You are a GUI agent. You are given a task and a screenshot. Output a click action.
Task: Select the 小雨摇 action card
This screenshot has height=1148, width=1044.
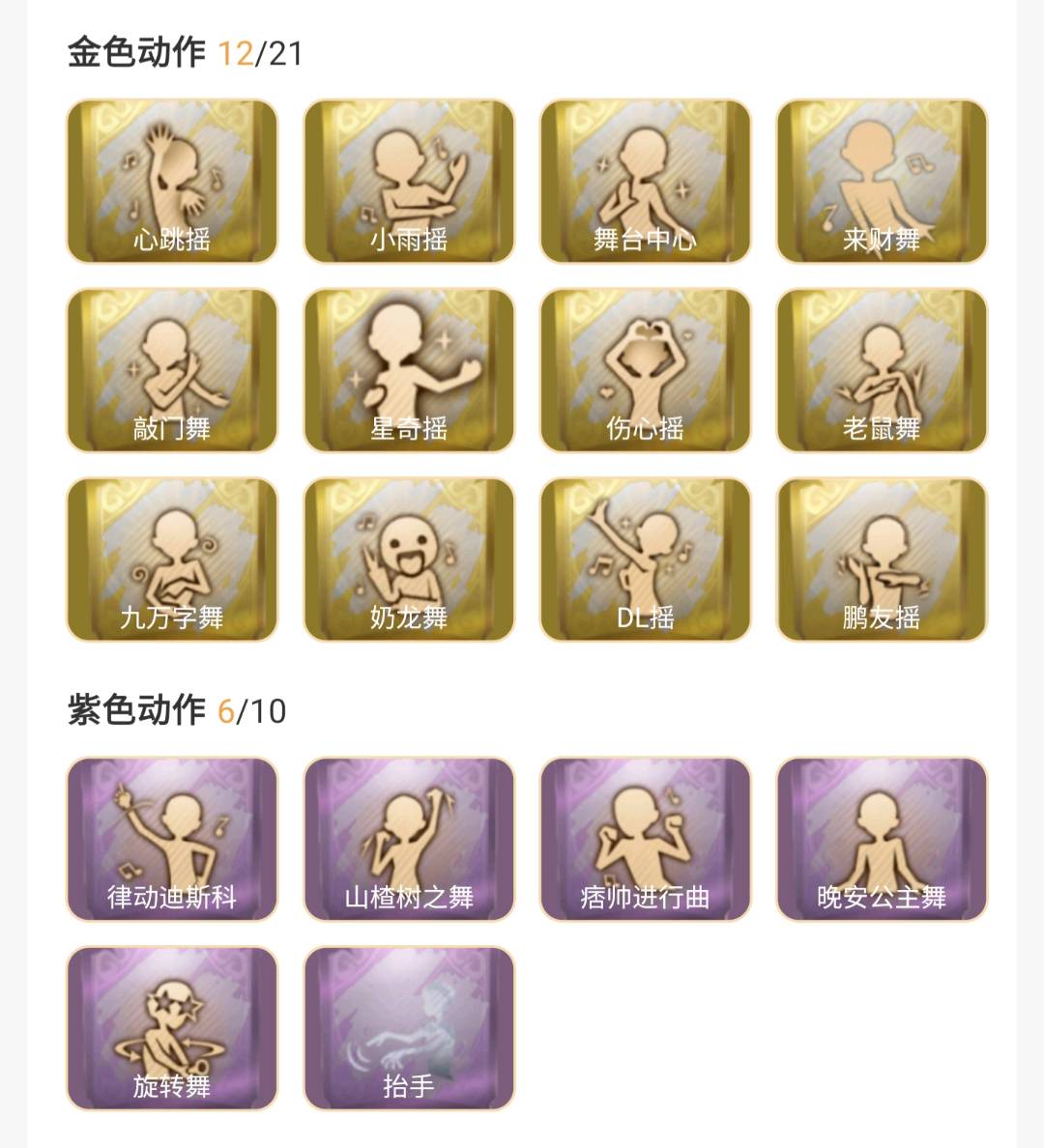(409, 181)
